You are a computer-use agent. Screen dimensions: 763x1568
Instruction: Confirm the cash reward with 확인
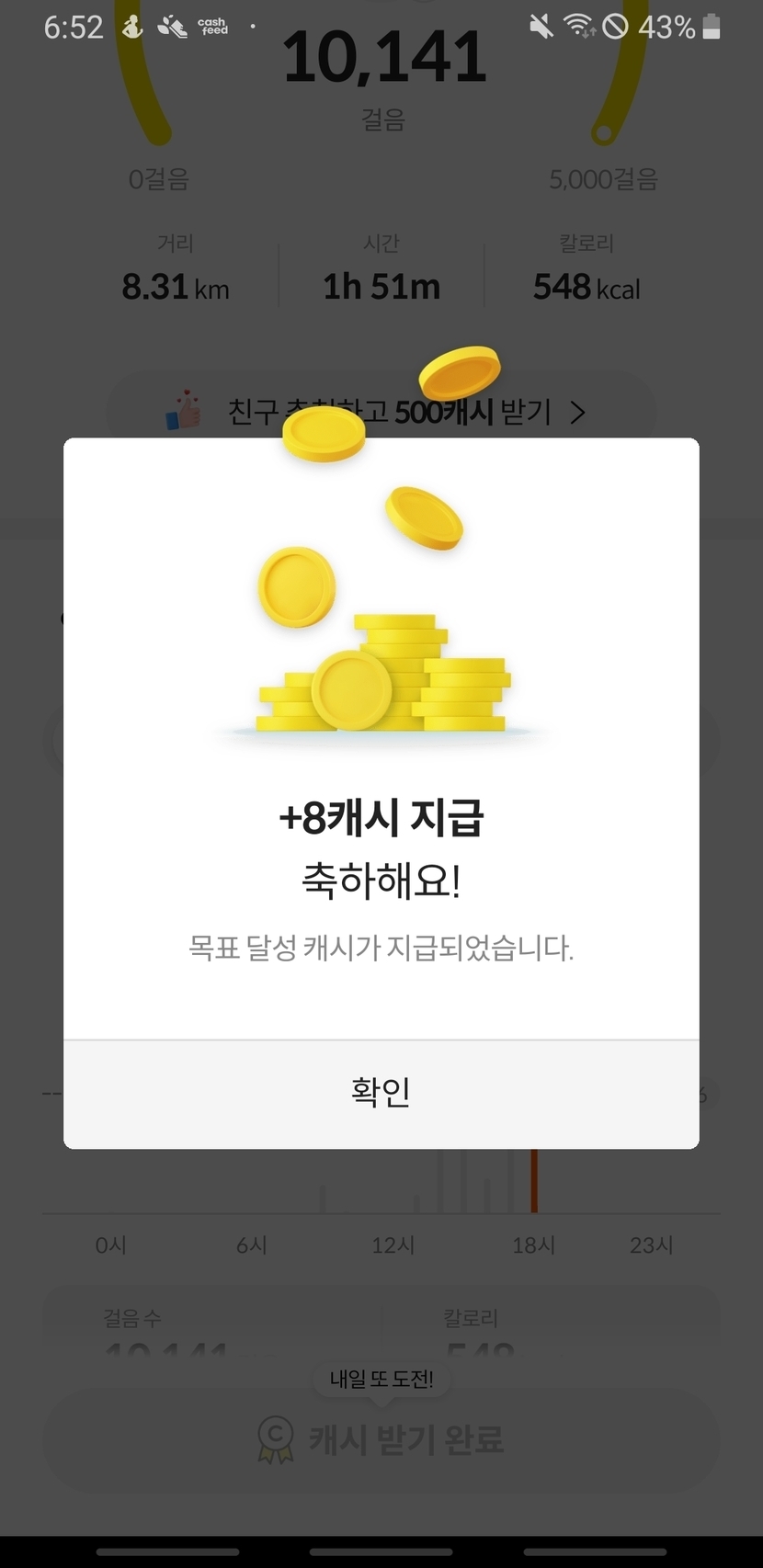click(x=381, y=1093)
